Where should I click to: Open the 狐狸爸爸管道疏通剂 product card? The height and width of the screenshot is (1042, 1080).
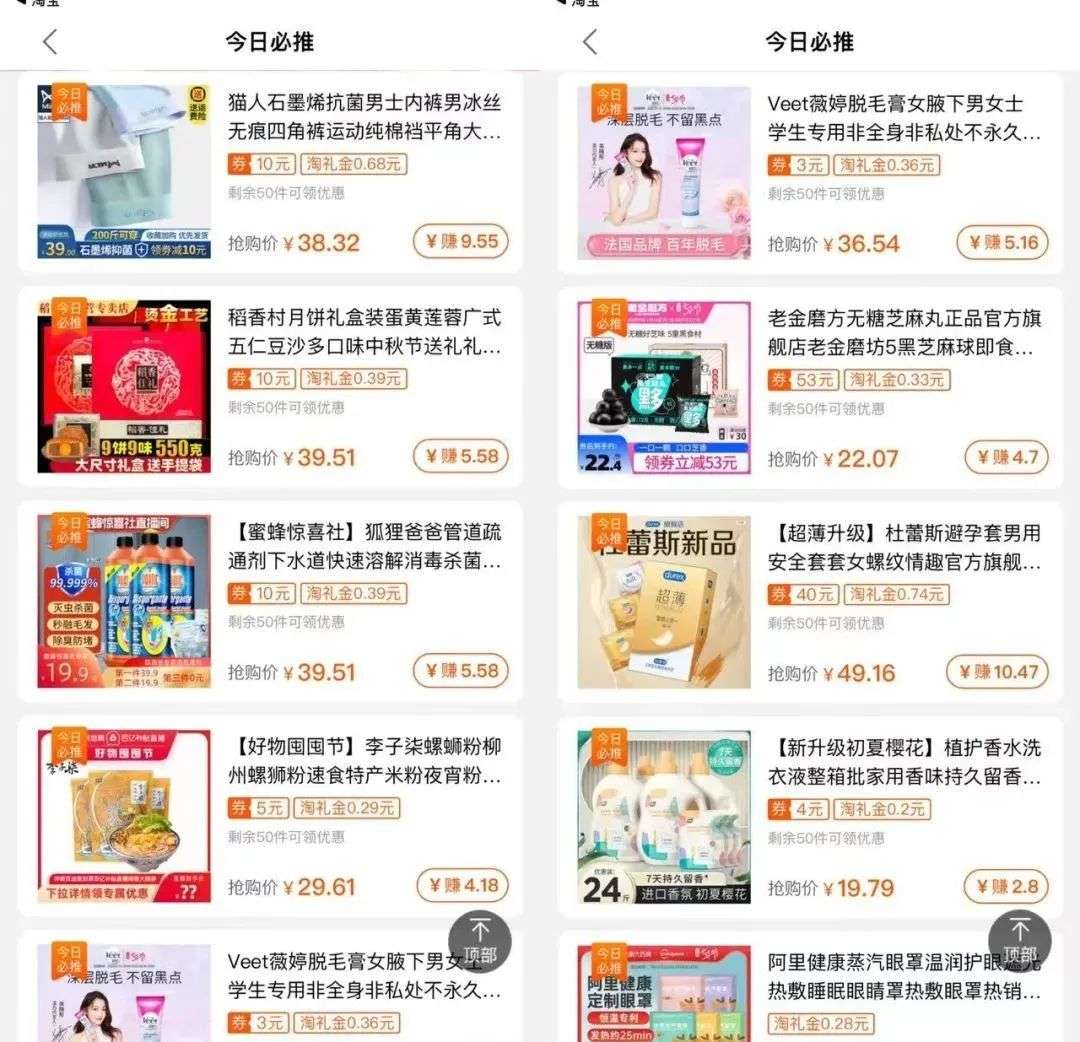pos(364,546)
